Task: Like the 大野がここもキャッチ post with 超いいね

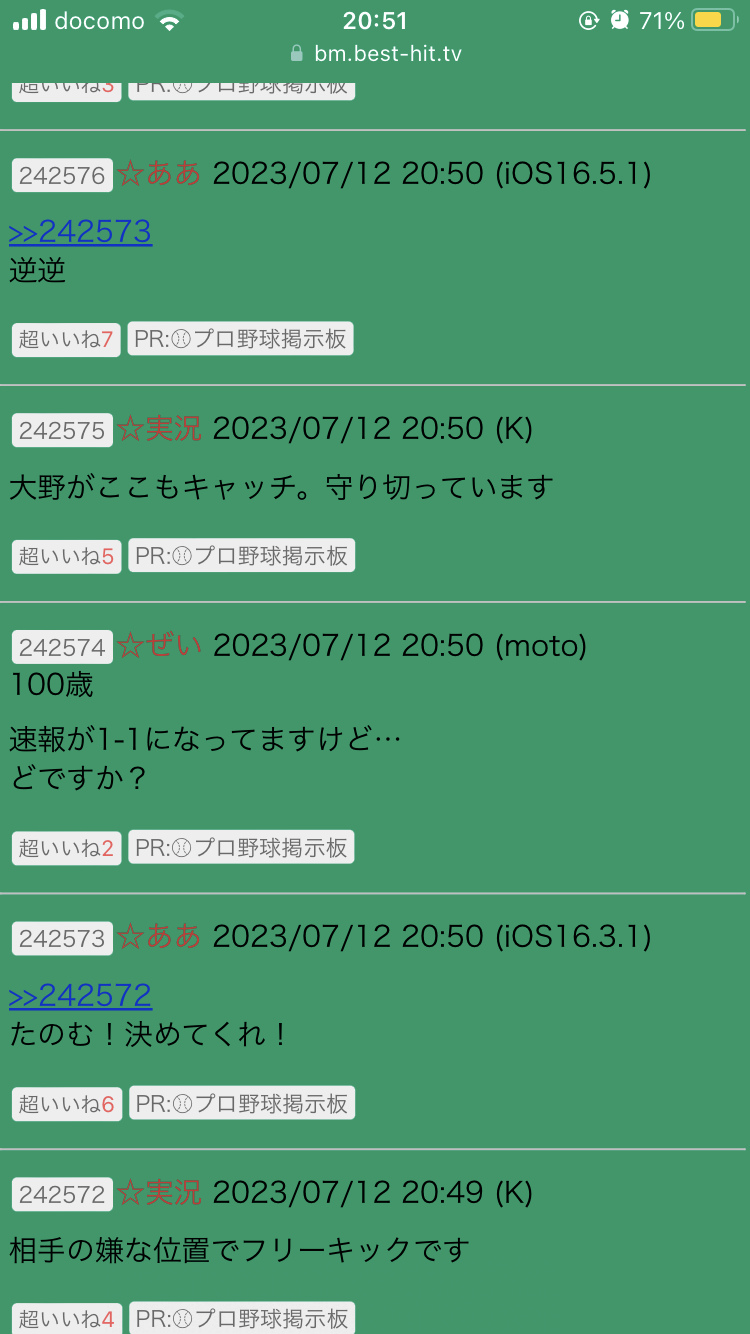Action: click(x=66, y=556)
